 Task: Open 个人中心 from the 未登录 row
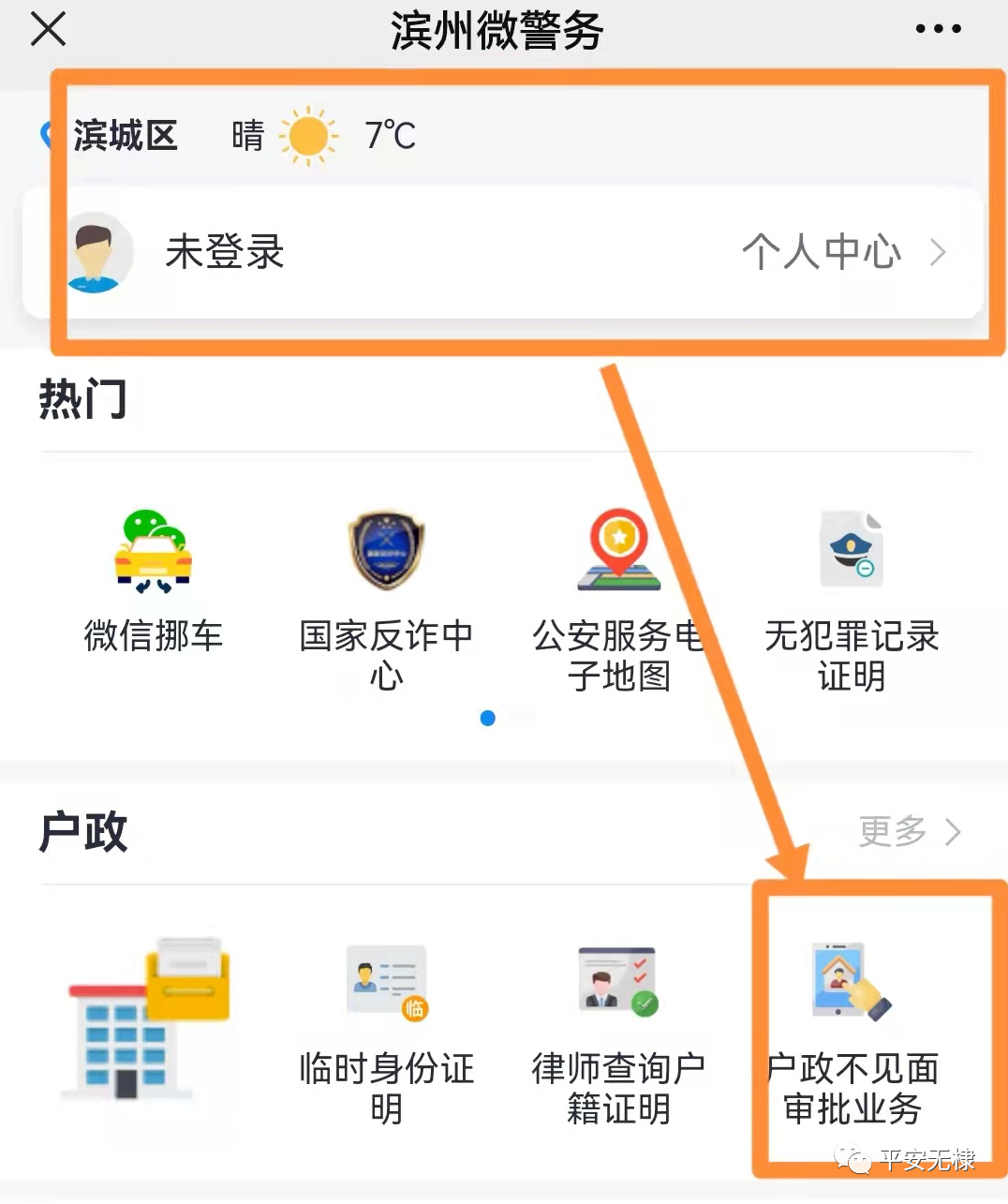coord(842,252)
